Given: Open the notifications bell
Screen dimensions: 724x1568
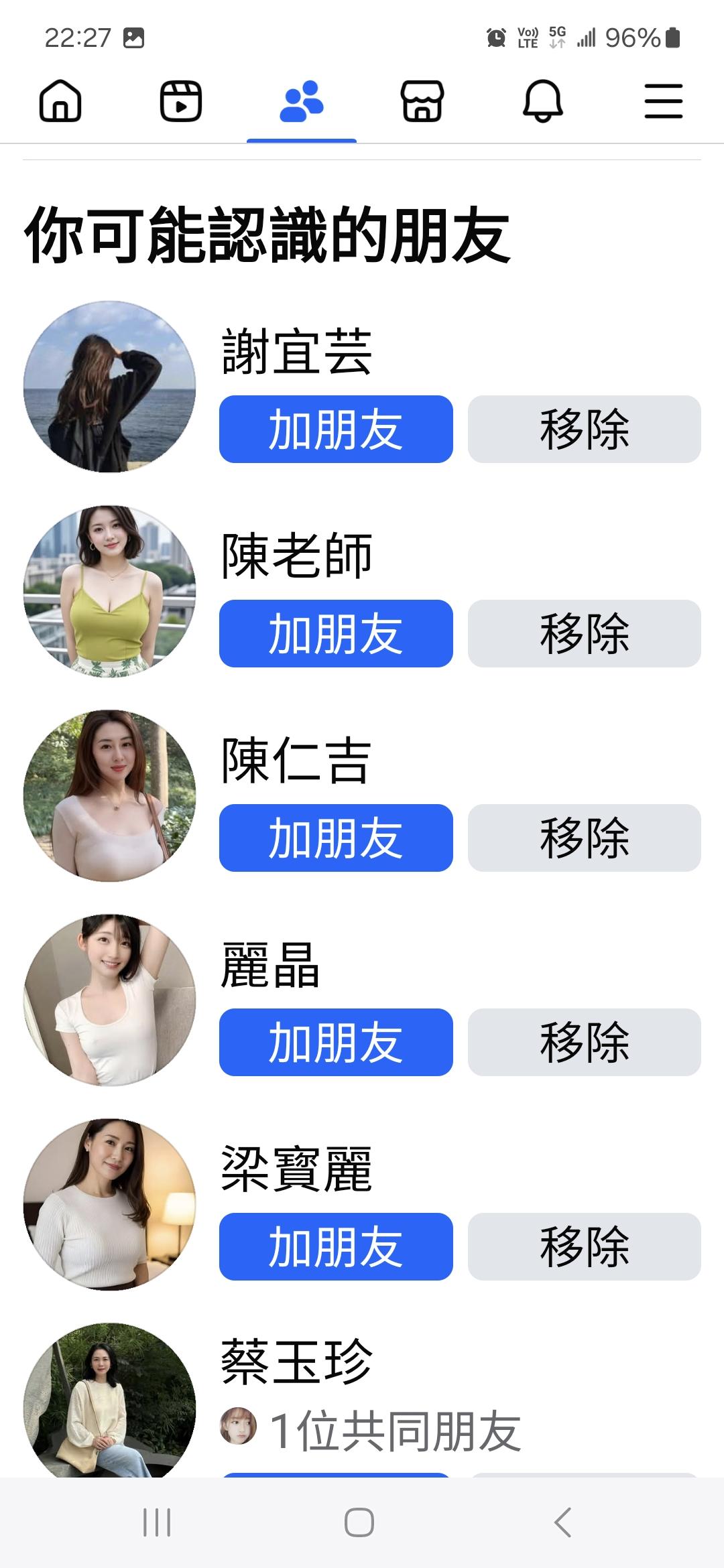Looking at the screenshot, I should coord(543,102).
